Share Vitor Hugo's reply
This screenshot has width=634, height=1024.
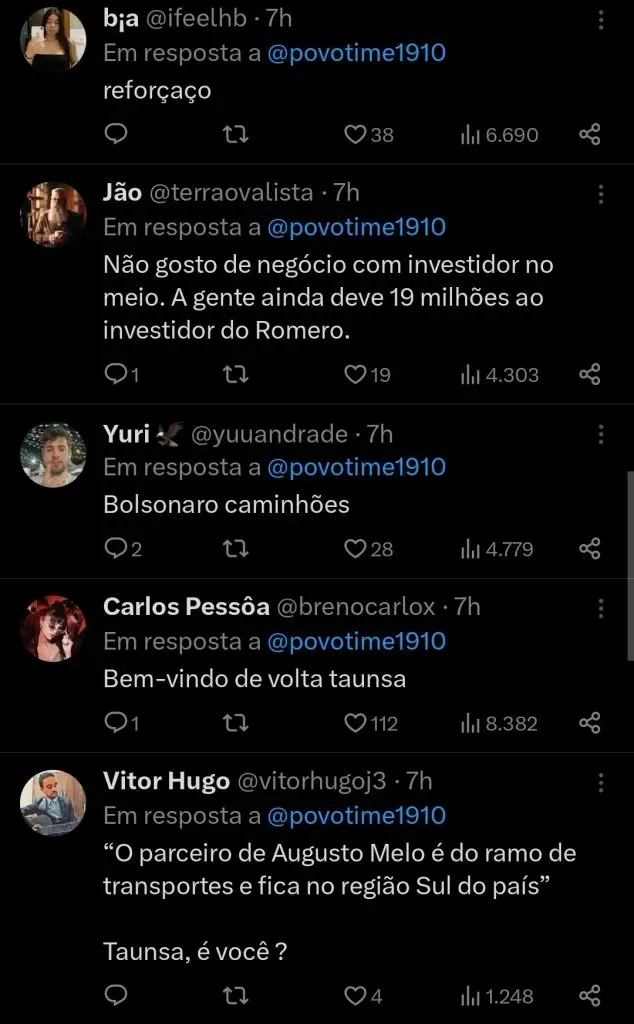pos(590,996)
